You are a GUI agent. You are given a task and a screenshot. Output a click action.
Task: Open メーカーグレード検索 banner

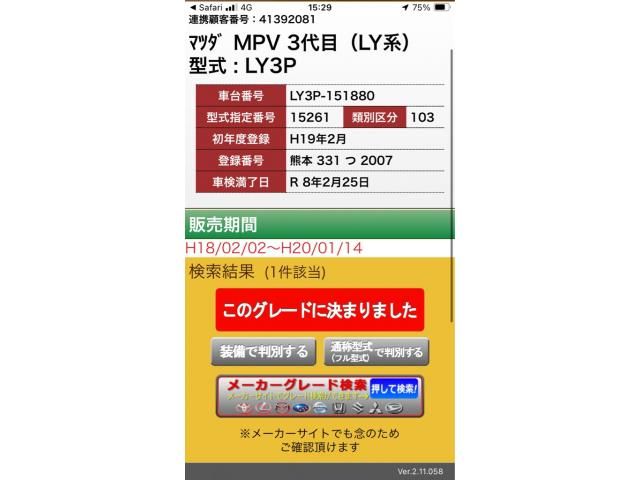(320, 397)
